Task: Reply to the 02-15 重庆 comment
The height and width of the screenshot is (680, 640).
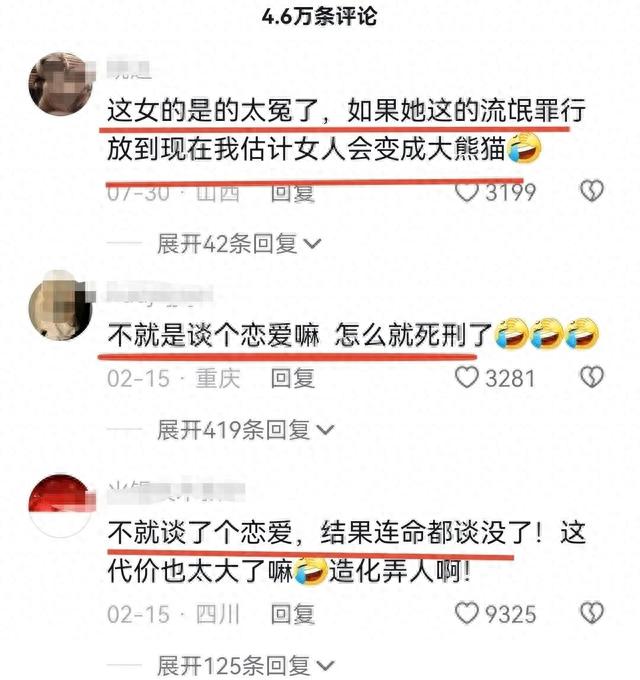Action: [294, 378]
